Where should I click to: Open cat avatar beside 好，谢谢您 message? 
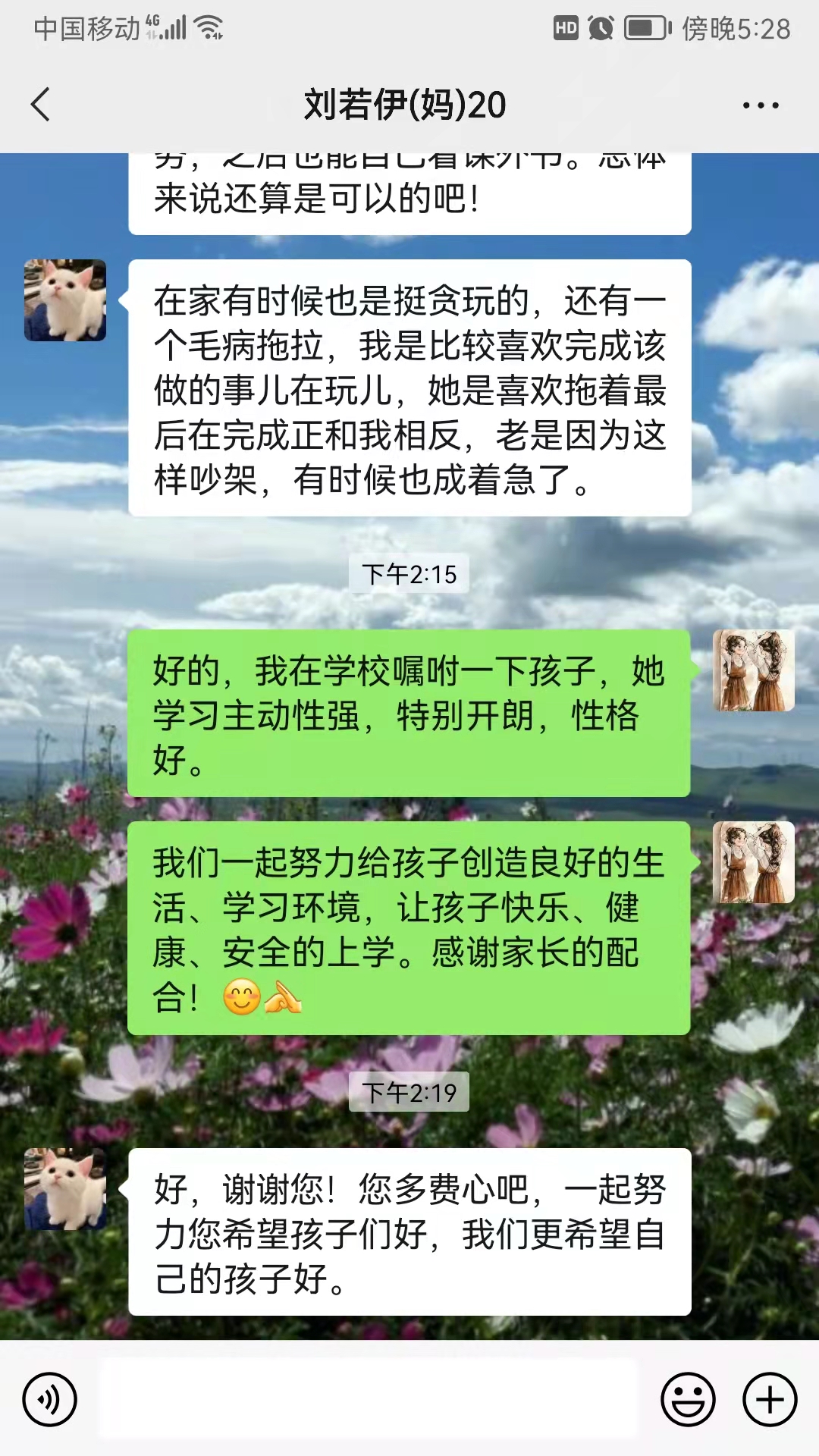[x=65, y=1189]
